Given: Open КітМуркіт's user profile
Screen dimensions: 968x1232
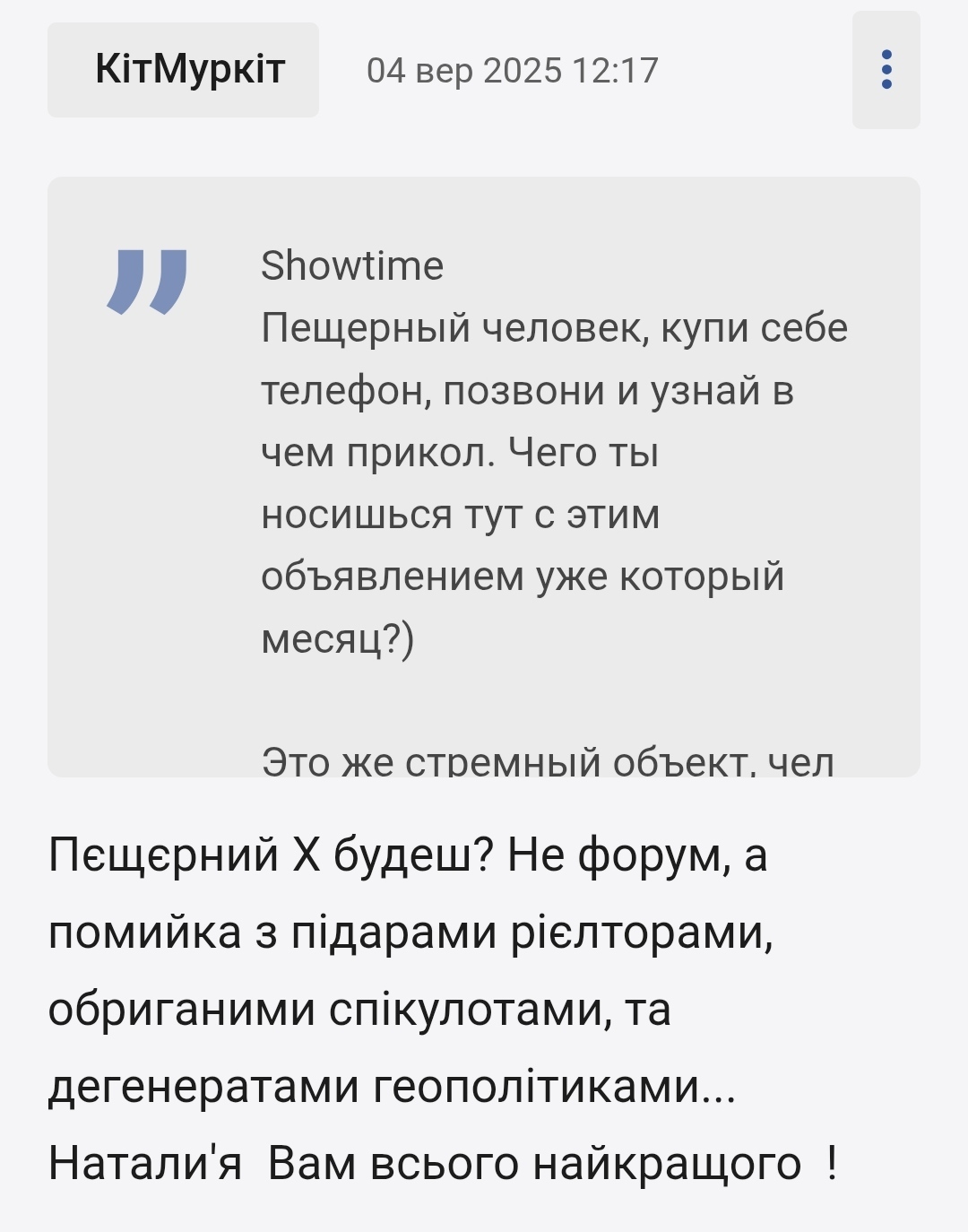Looking at the screenshot, I should click(x=184, y=70).
